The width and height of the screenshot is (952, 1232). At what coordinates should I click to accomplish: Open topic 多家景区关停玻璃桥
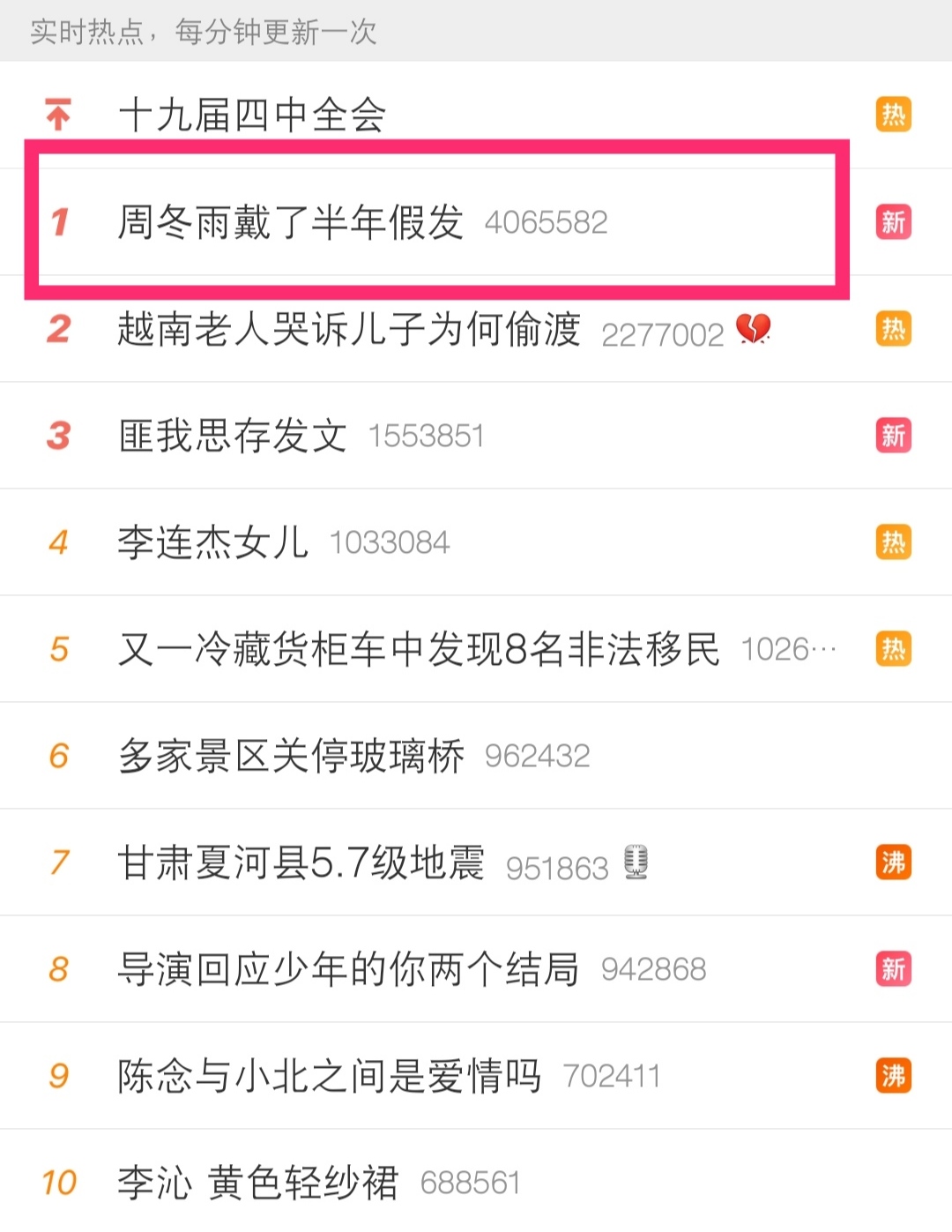291,756
